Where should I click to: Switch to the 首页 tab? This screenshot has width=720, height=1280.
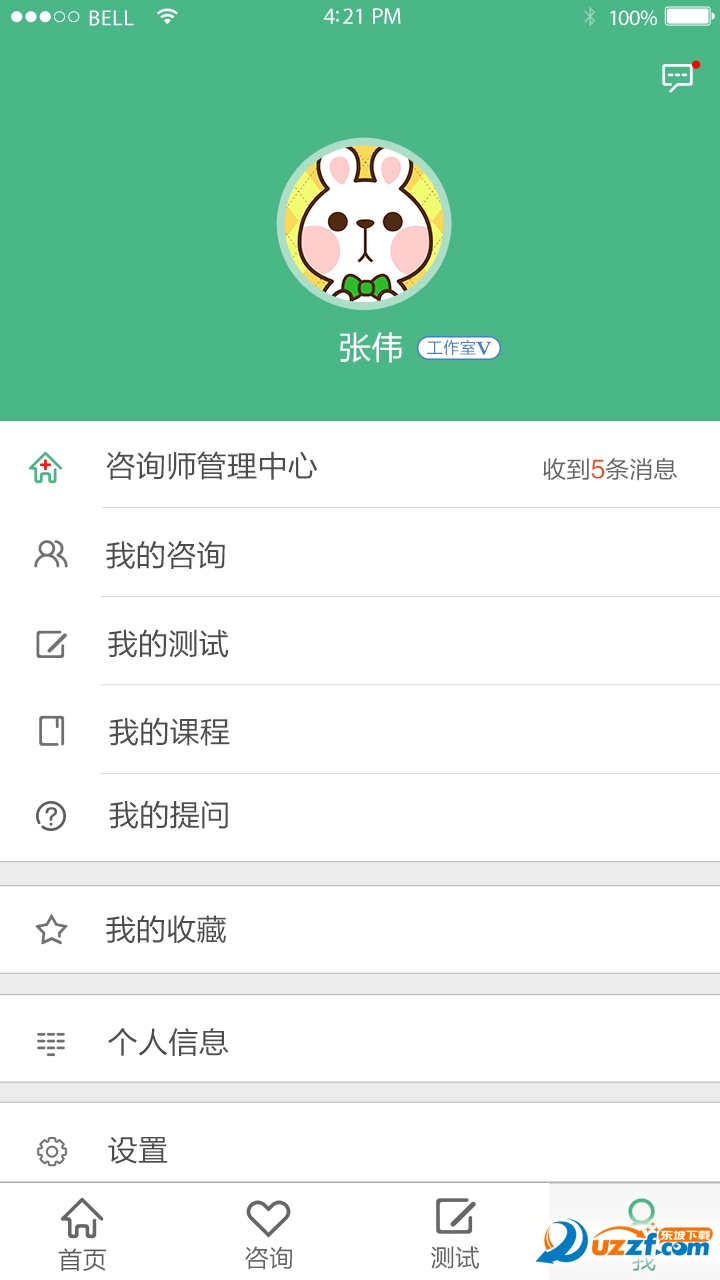(82, 1233)
